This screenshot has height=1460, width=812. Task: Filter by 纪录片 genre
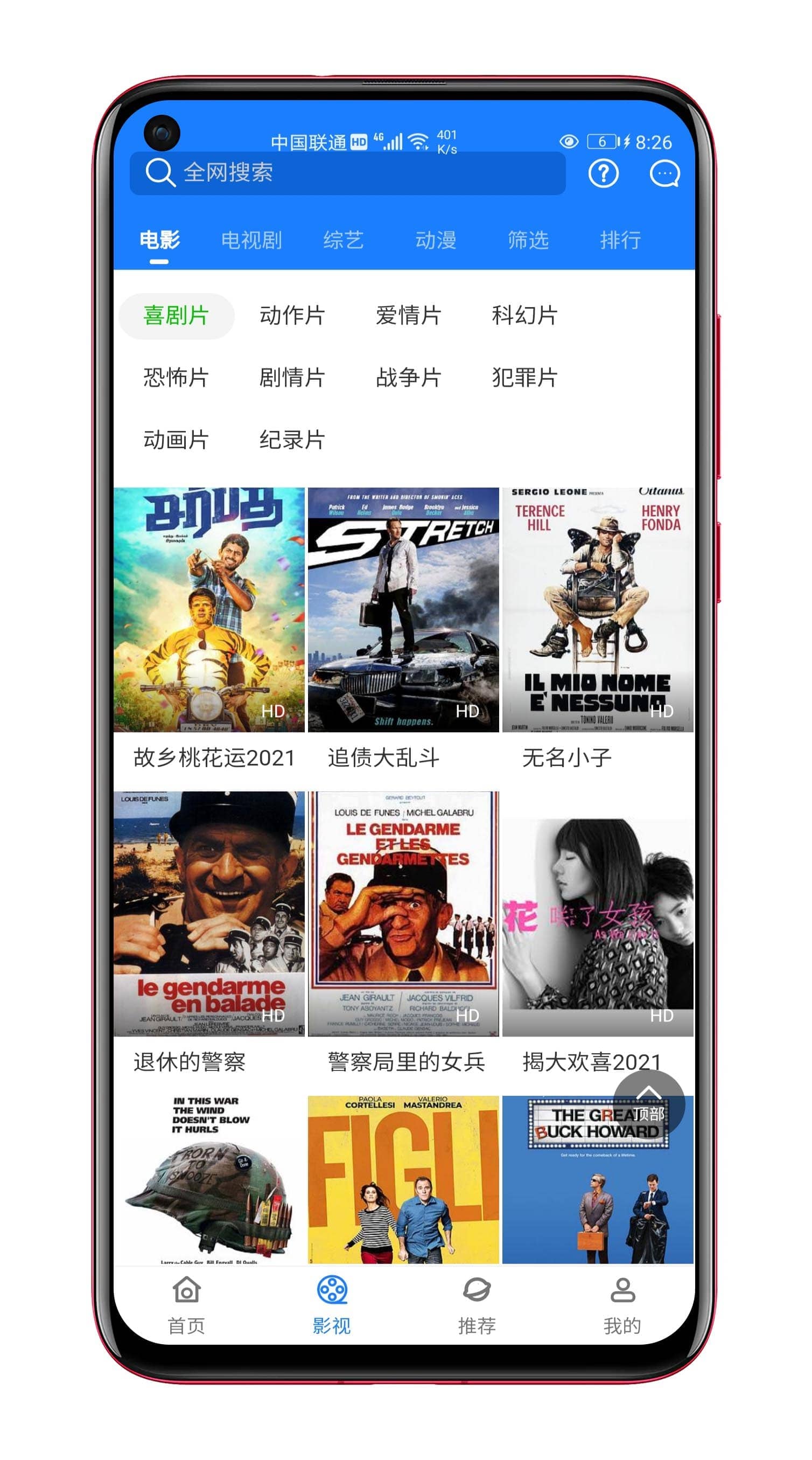point(292,440)
